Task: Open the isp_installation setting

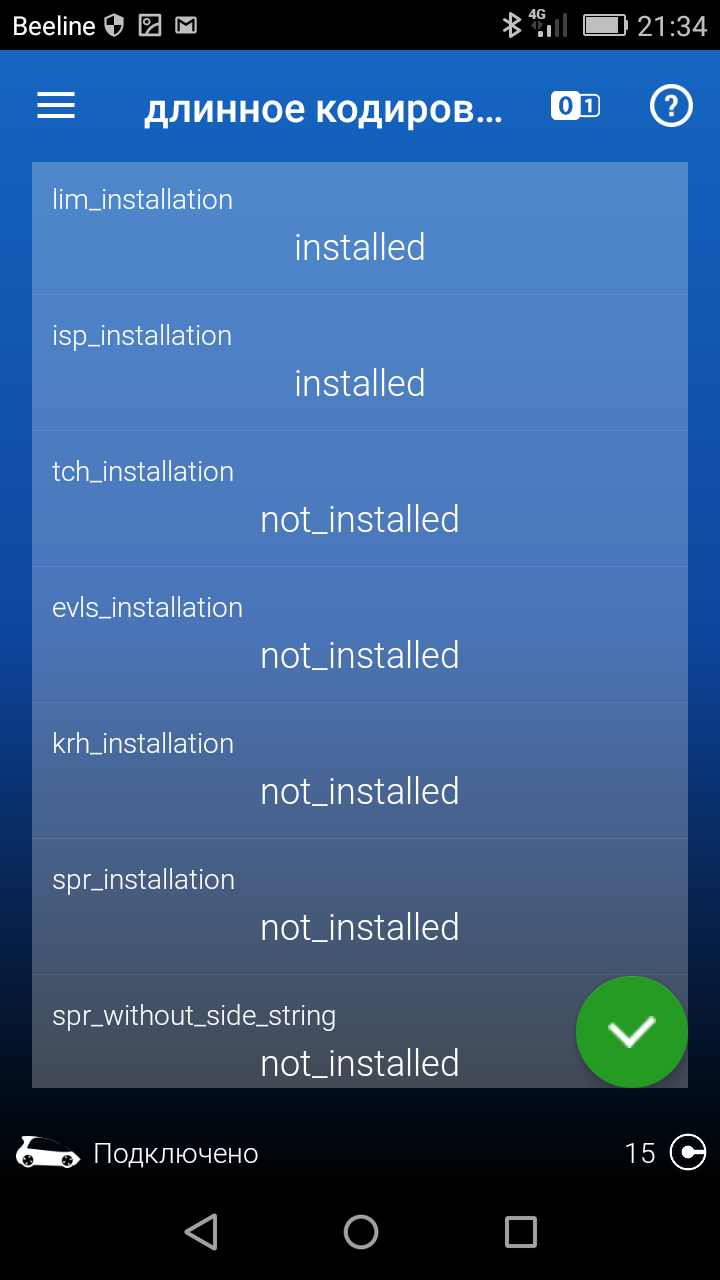Action: pos(360,363)
